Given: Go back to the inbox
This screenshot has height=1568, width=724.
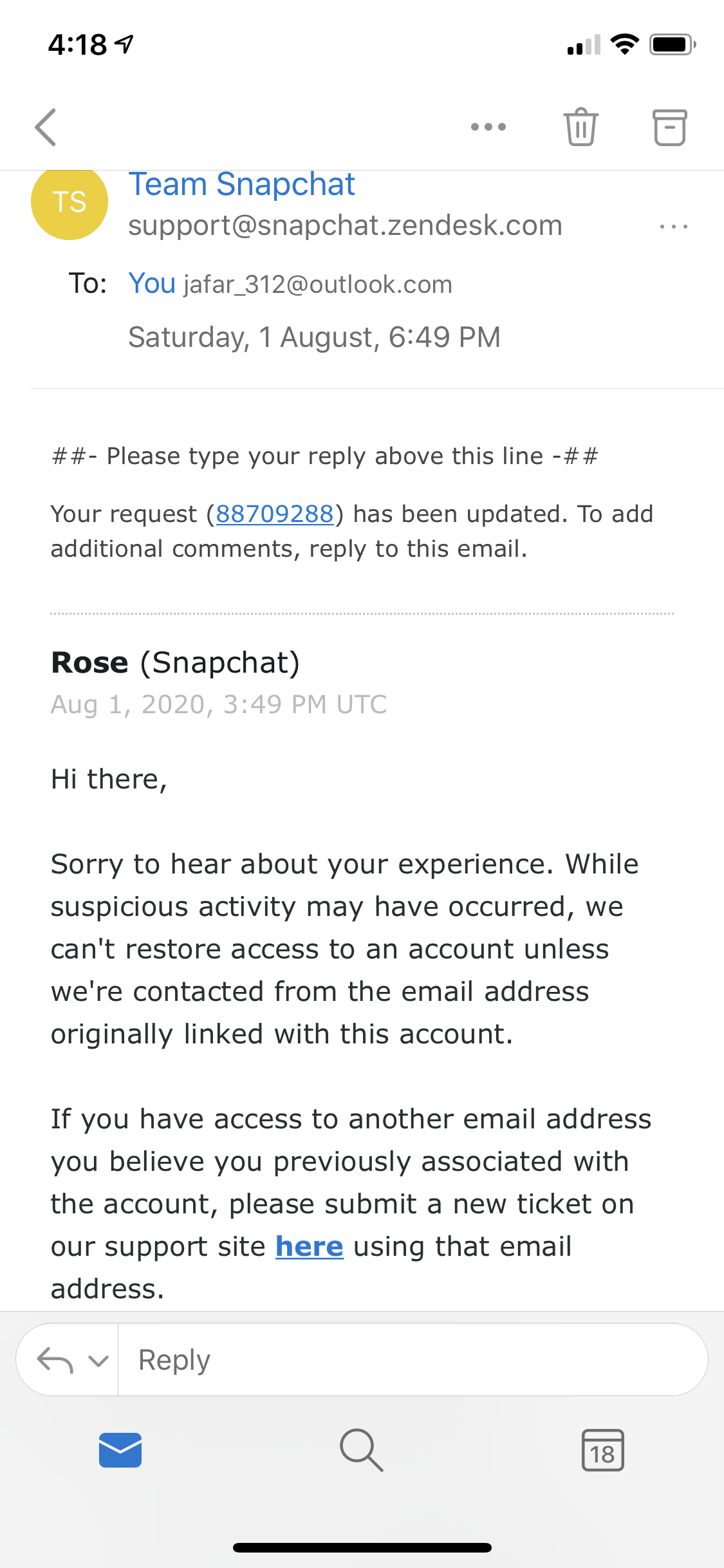Looking at the screenshot, I should point(46,127).
